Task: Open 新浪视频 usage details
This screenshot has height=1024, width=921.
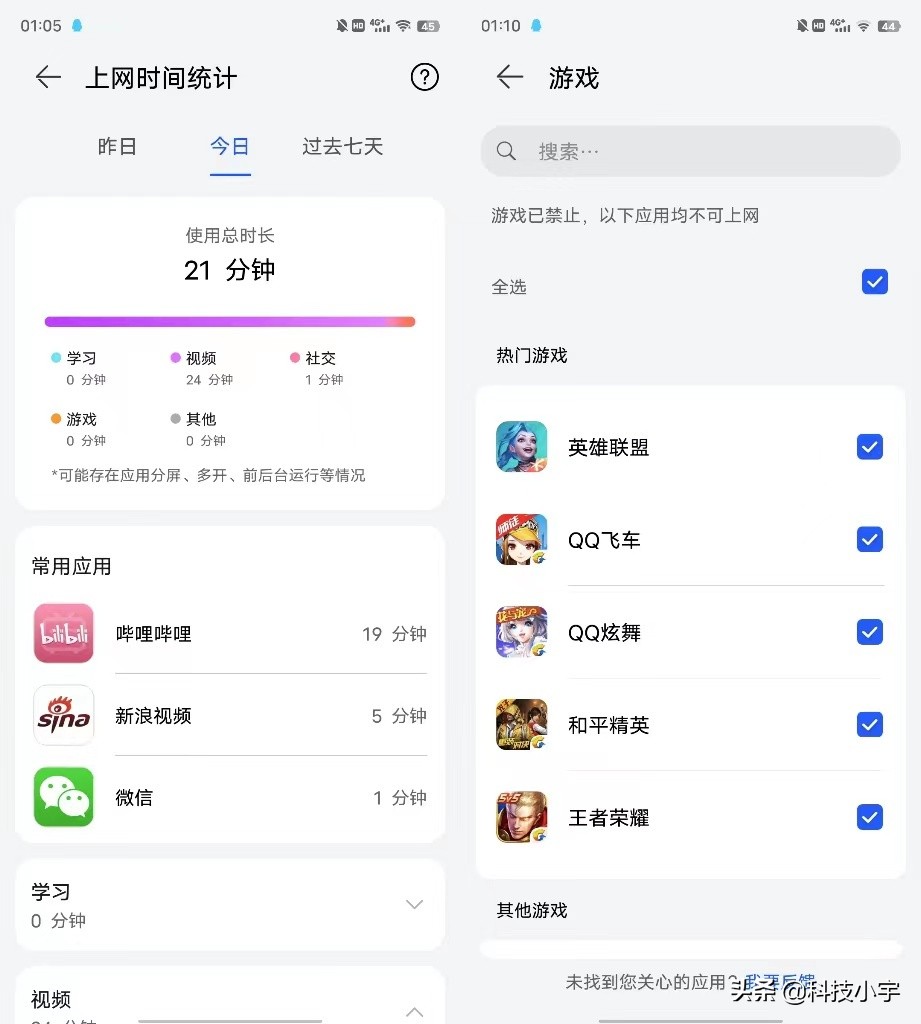Action: coord(230,716)
